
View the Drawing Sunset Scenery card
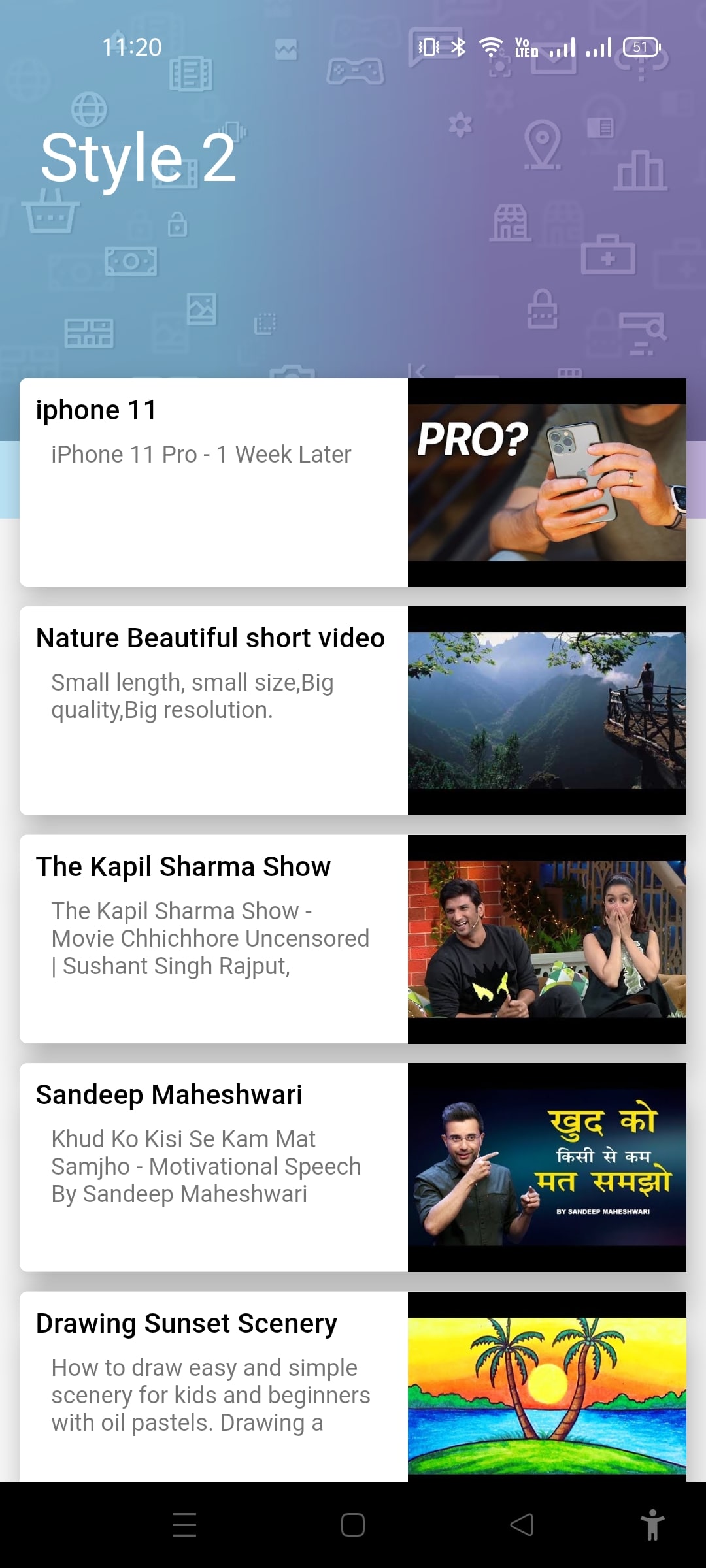point(353,1385)
